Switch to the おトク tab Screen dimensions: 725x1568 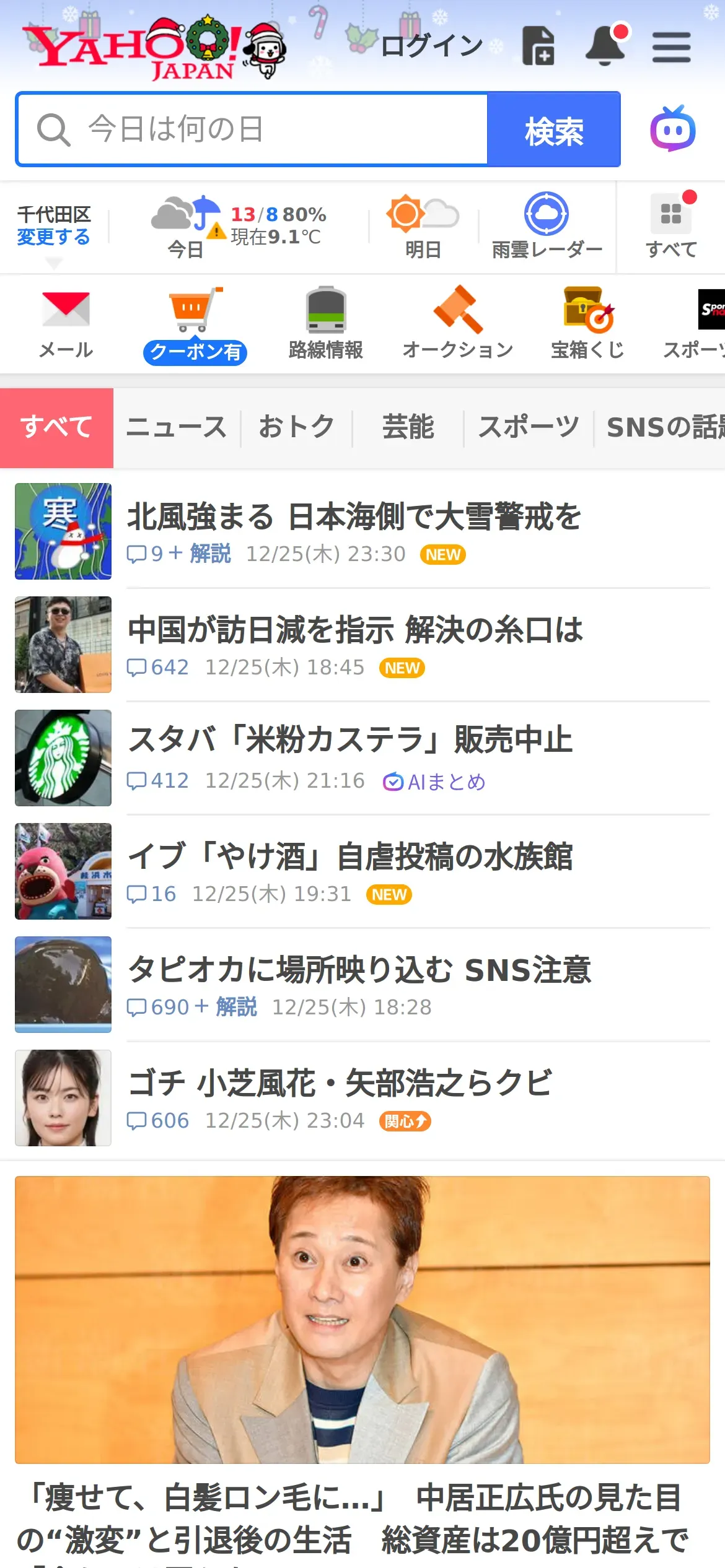(x=296, y=427)
